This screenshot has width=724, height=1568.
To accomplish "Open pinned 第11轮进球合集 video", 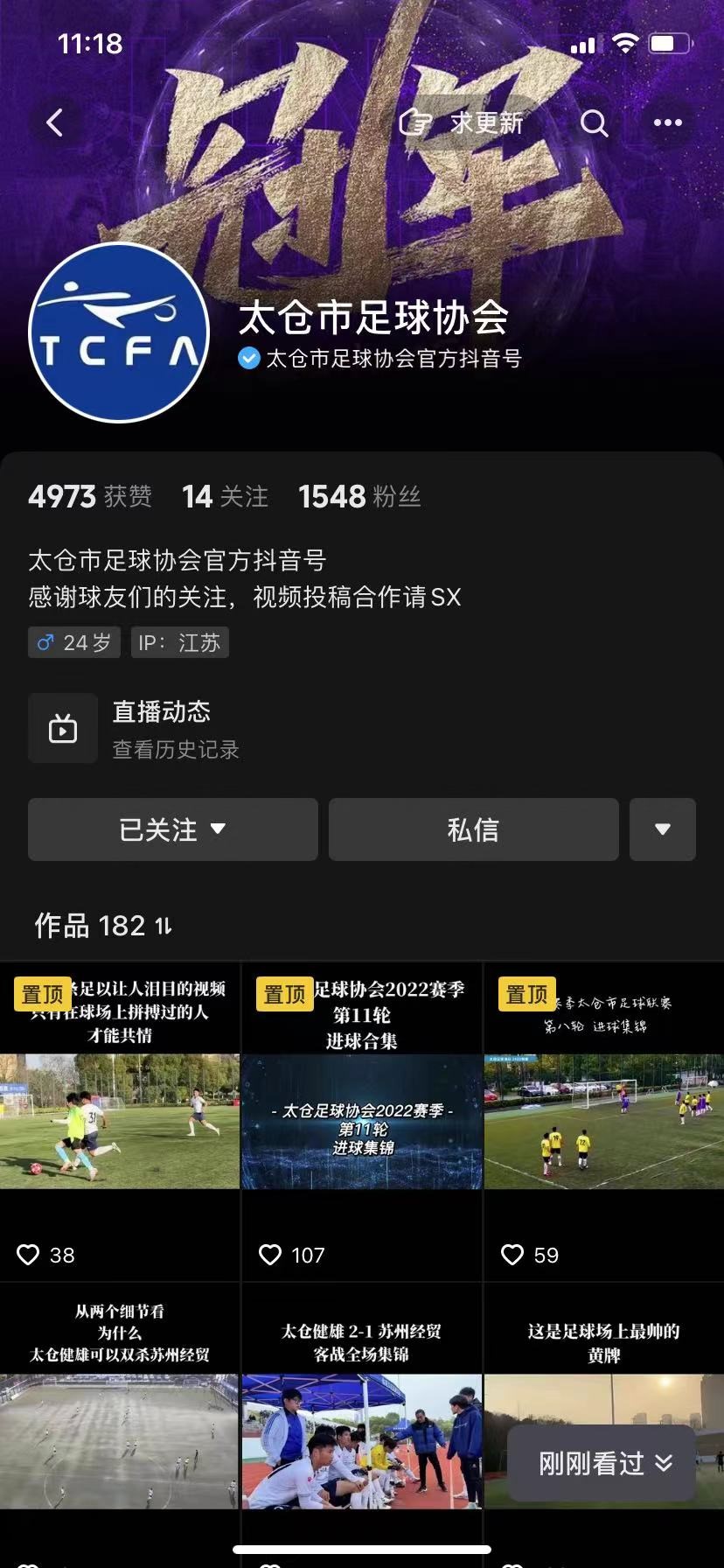I will click(x=361, y=1121).
